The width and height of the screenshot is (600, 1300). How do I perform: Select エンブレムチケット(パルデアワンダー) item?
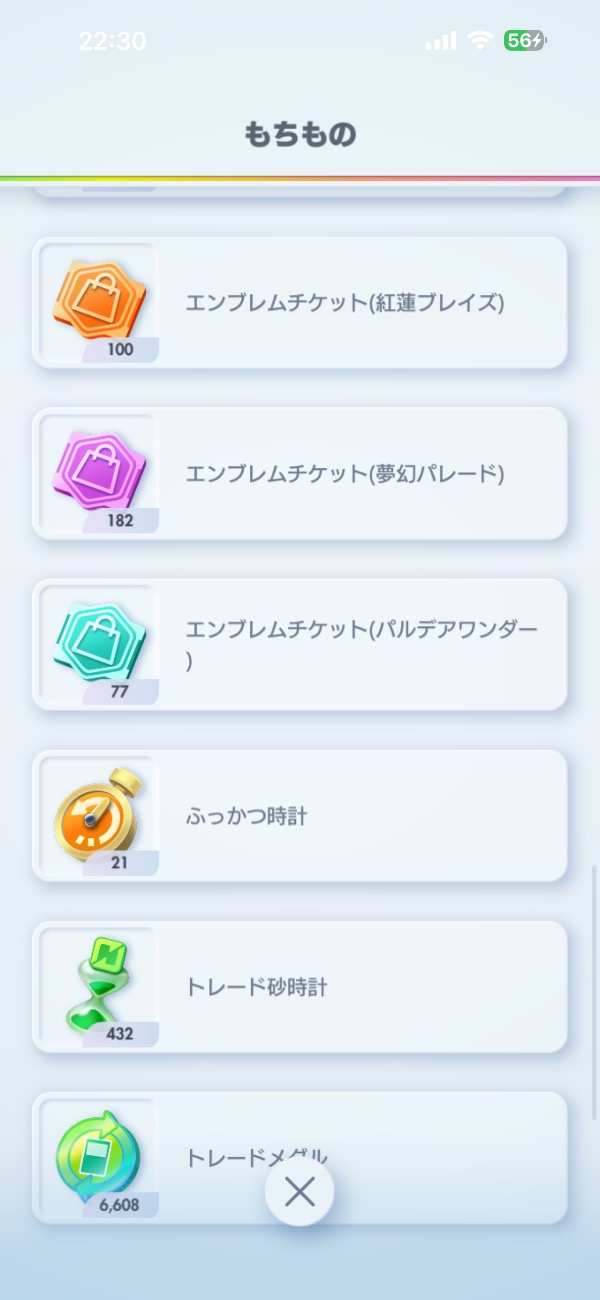click(300, 644)
